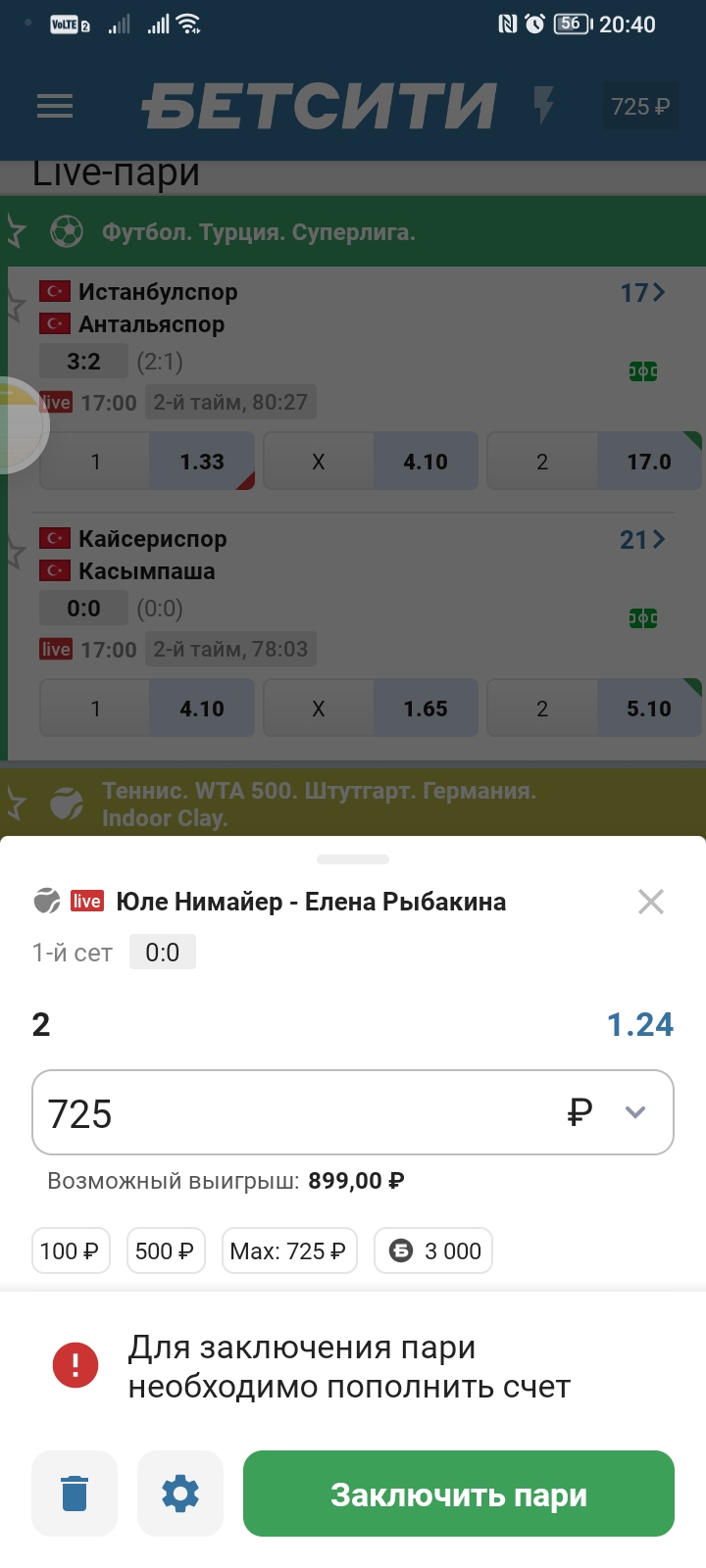Select the 100 ₽ quick stake chip

pyautogui.click(x=71, y=1251)
